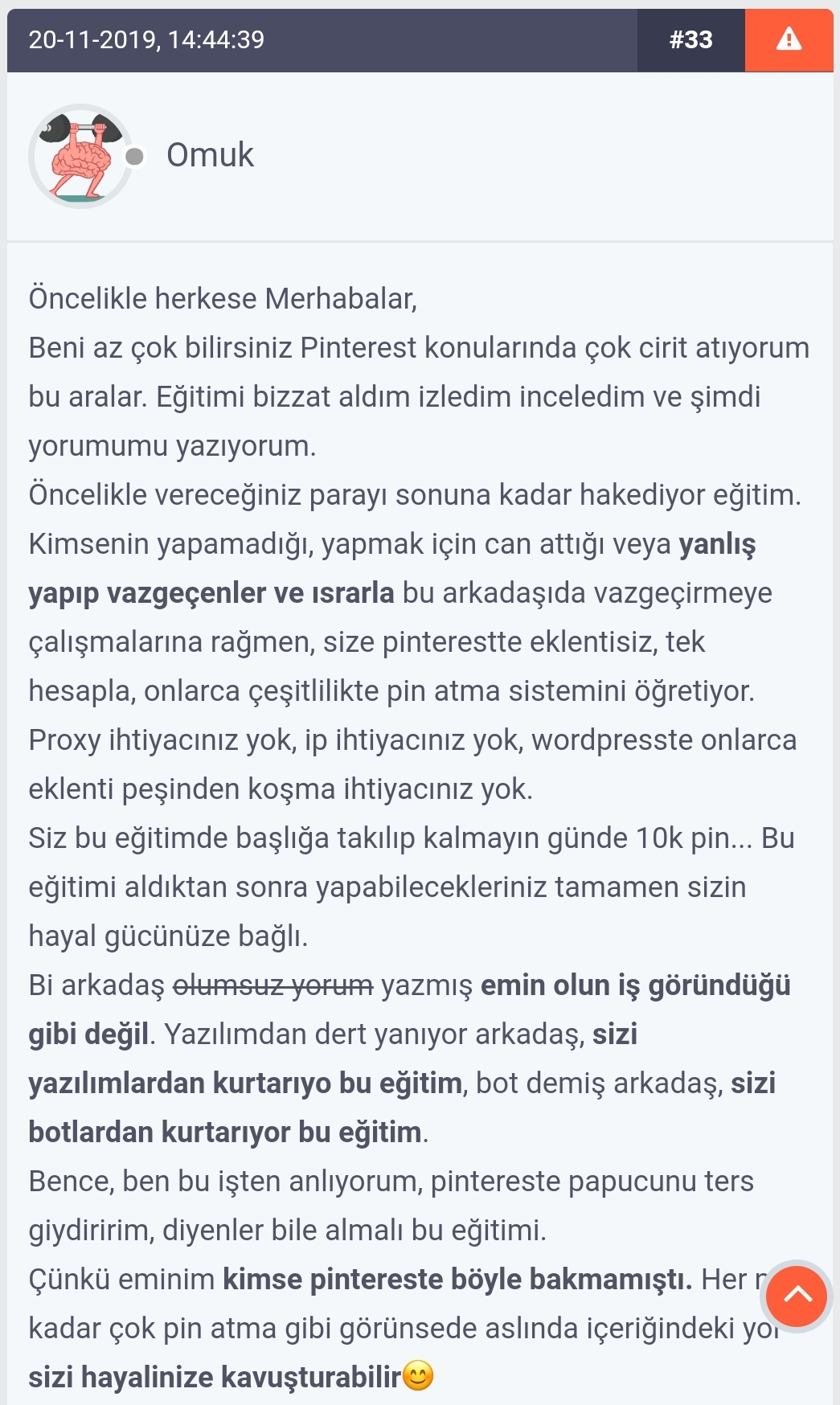This screenshot has height=1405, width=840.
Task: Open Omuk's profile from the username
Action: click(x=210, y=155)
